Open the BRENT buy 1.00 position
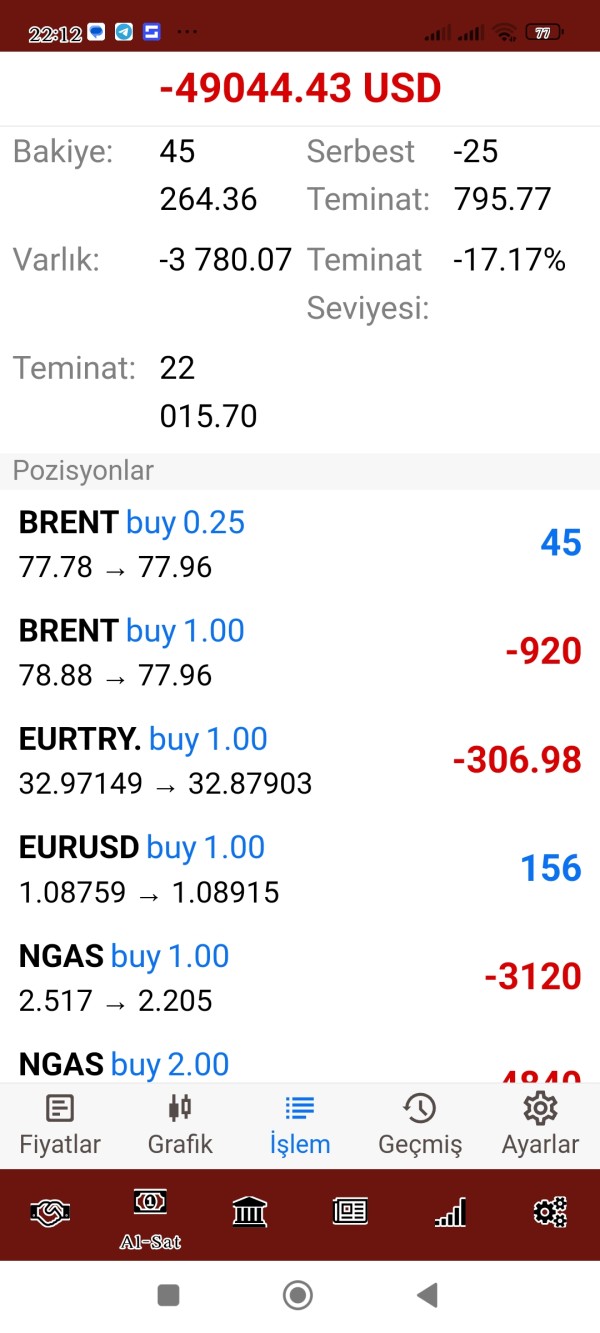Viewport: 600px width, 1333px height. coord(300,652)
